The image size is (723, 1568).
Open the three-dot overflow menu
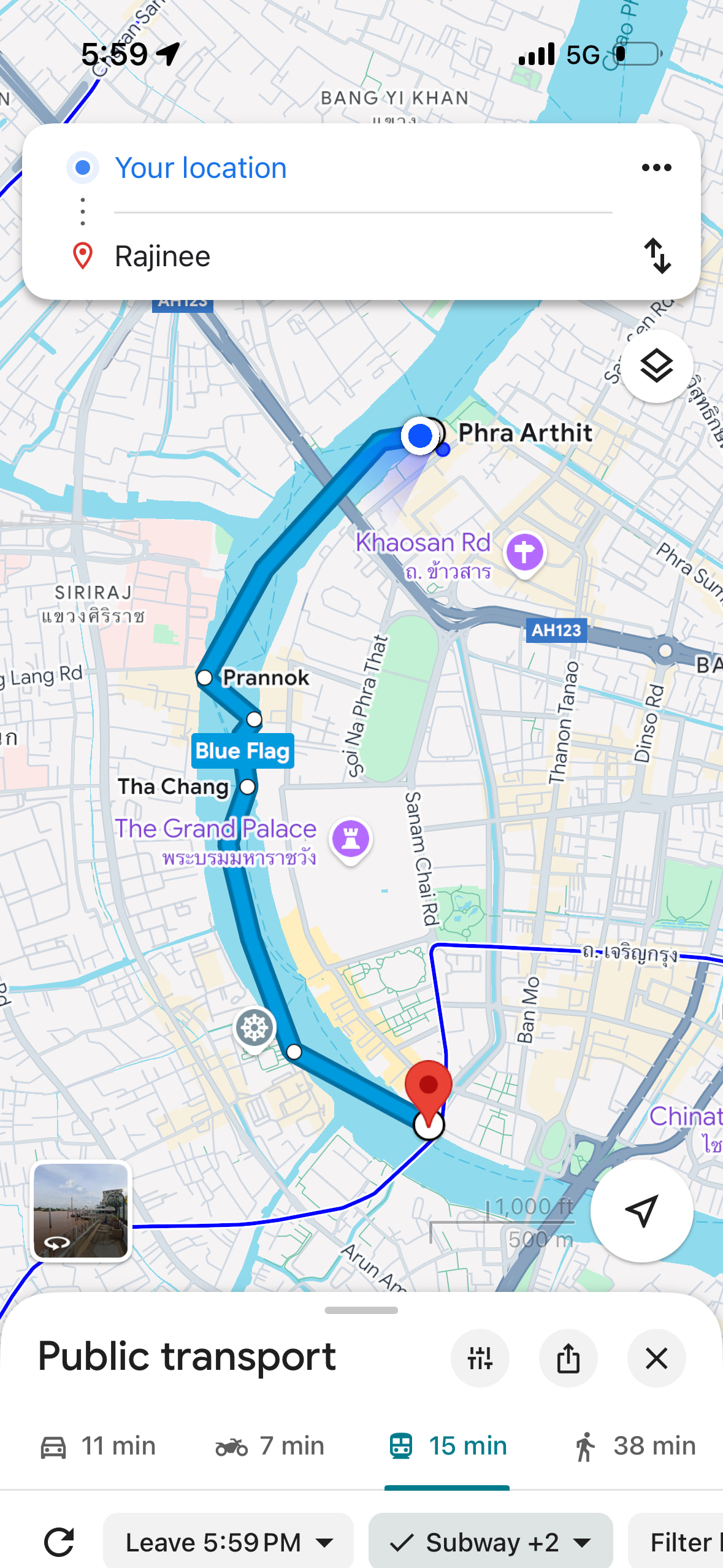click(656, 167)
